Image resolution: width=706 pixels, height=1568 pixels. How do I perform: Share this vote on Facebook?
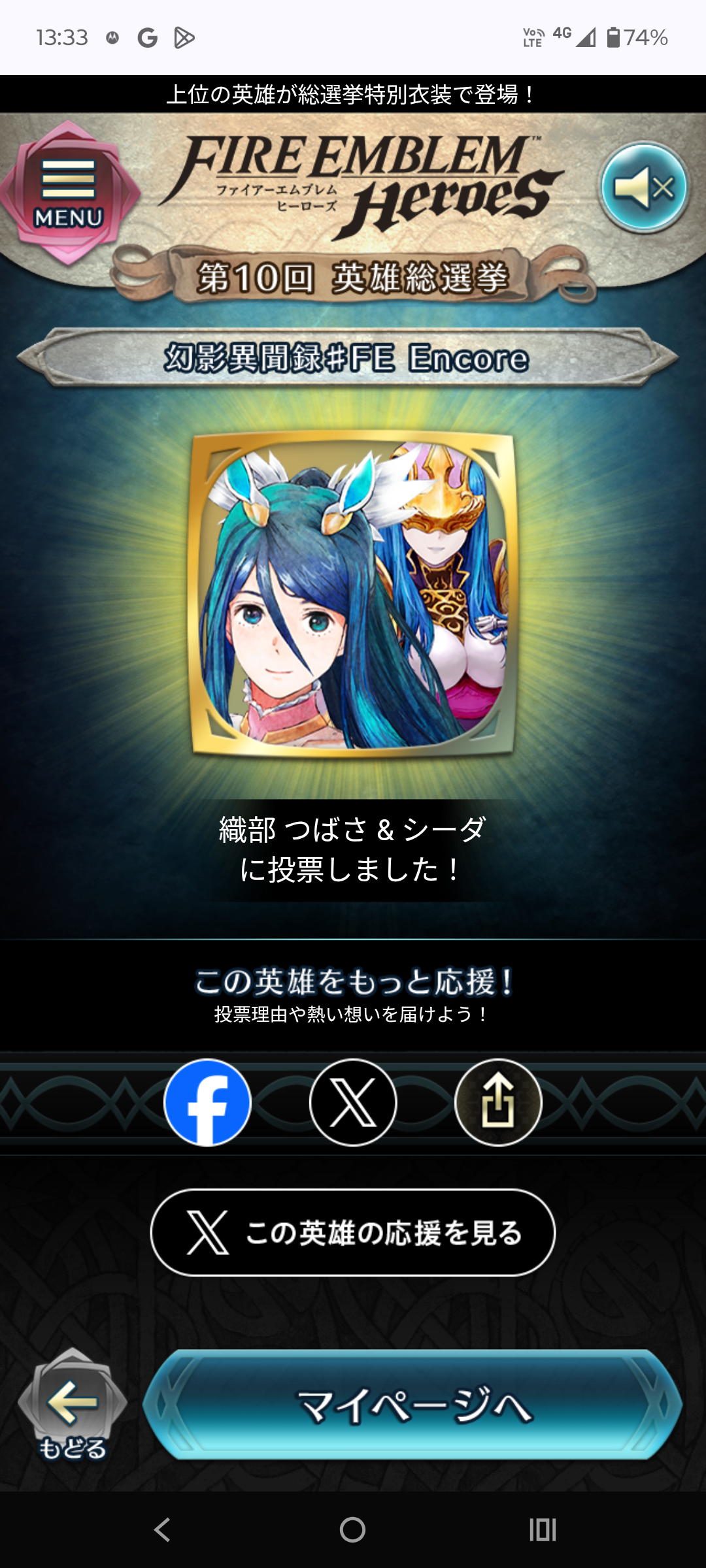pos(207,1103)
